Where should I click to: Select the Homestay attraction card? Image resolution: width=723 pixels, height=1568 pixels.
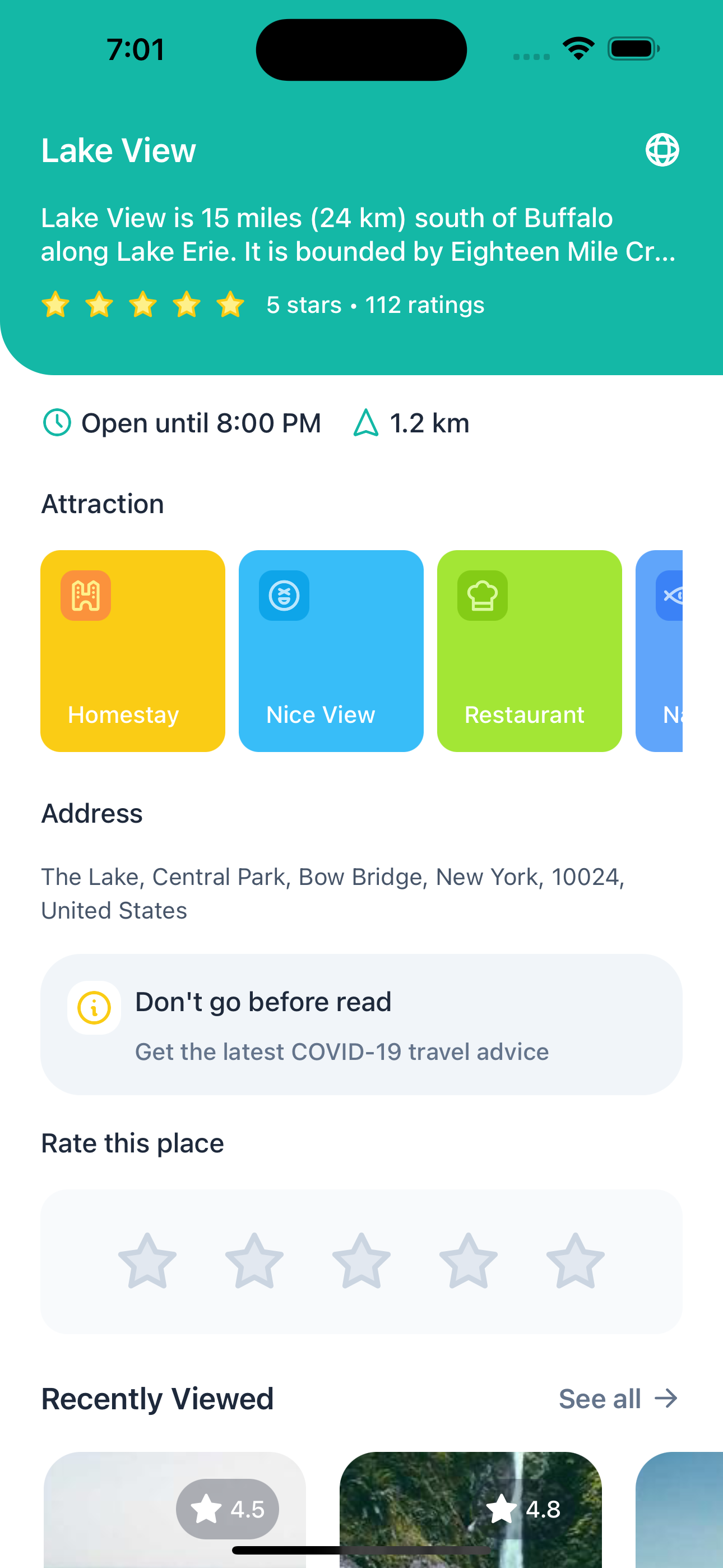(x=133, y=651)
